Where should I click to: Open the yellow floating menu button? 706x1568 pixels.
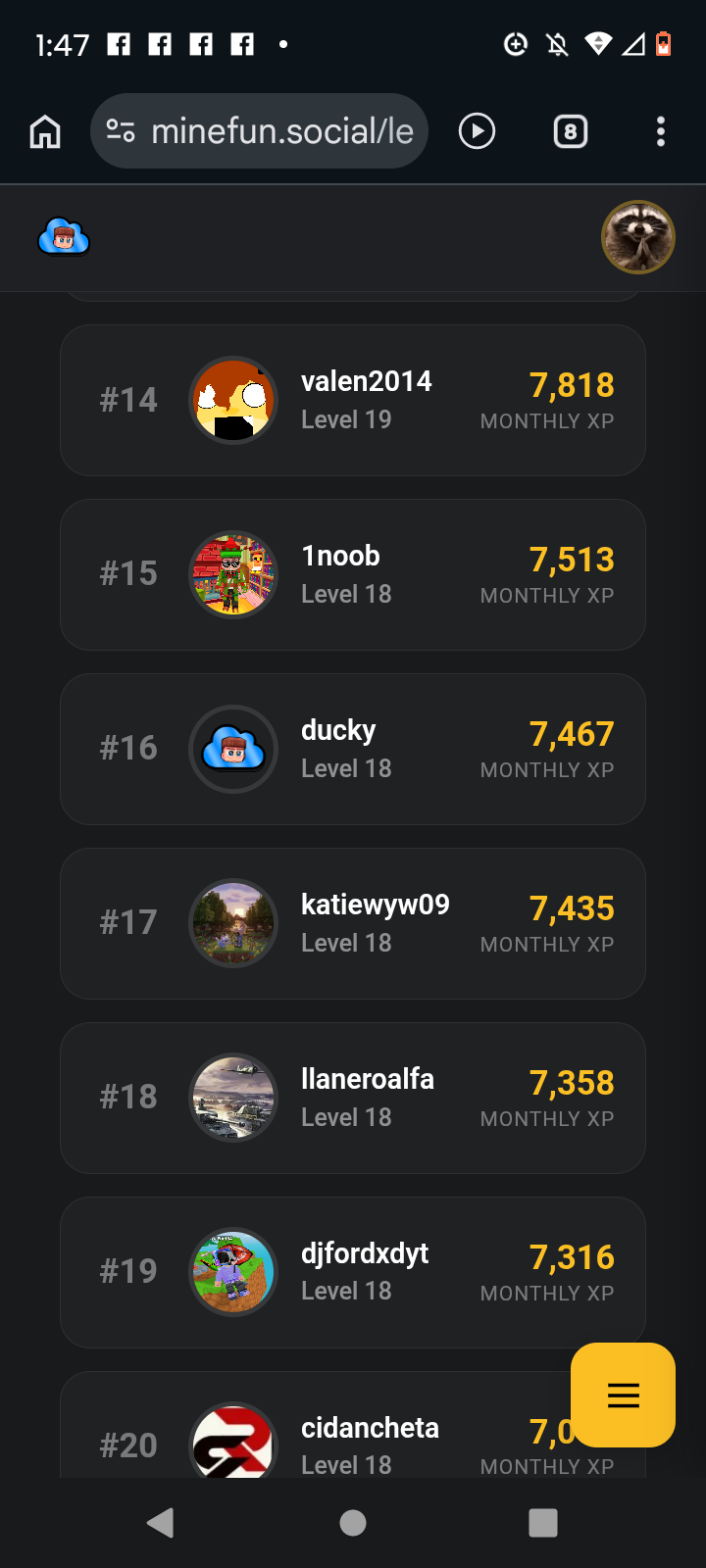[x=623, y=1395]
